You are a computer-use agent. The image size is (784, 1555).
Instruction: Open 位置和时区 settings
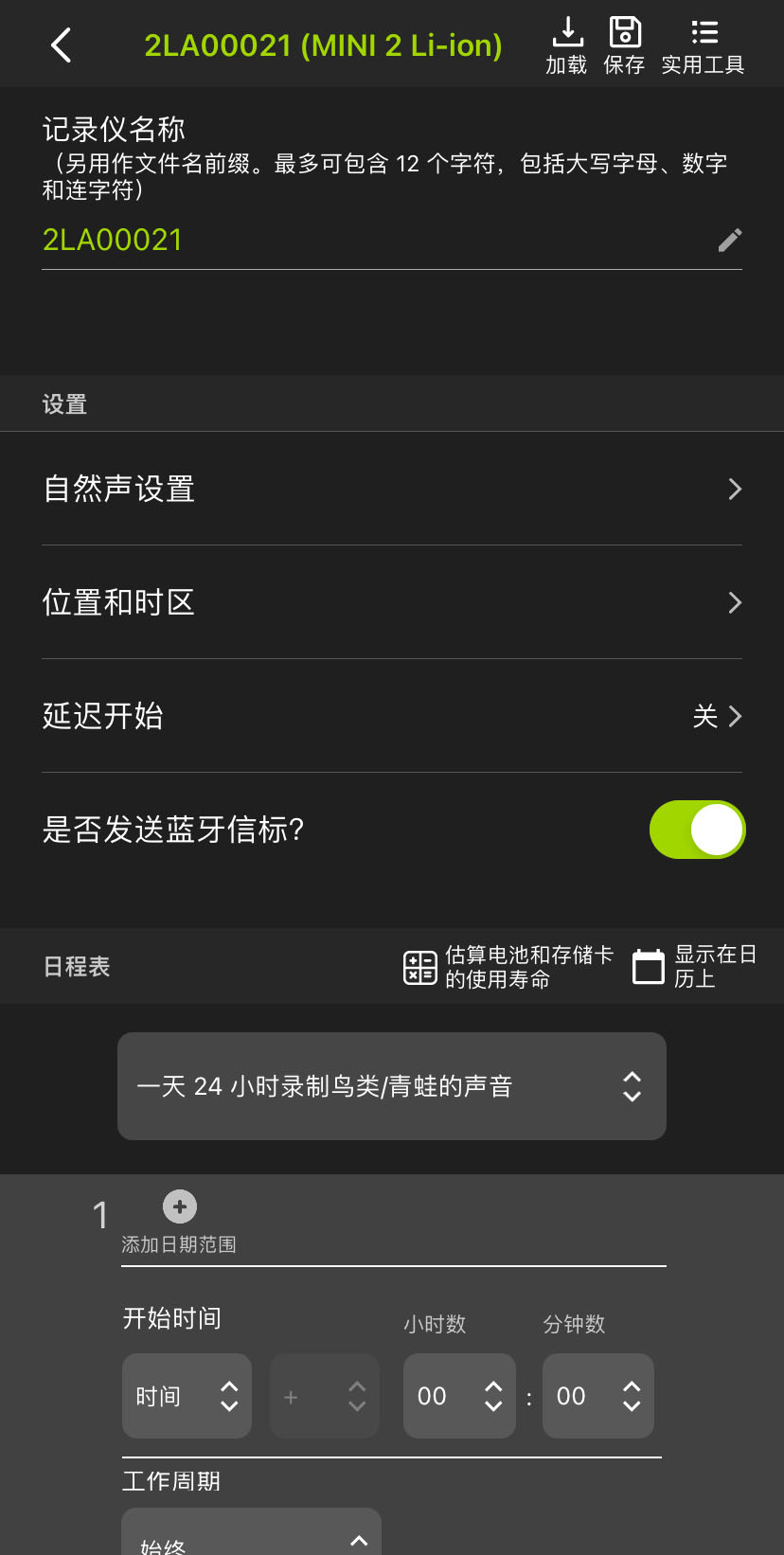pos(392,602)
